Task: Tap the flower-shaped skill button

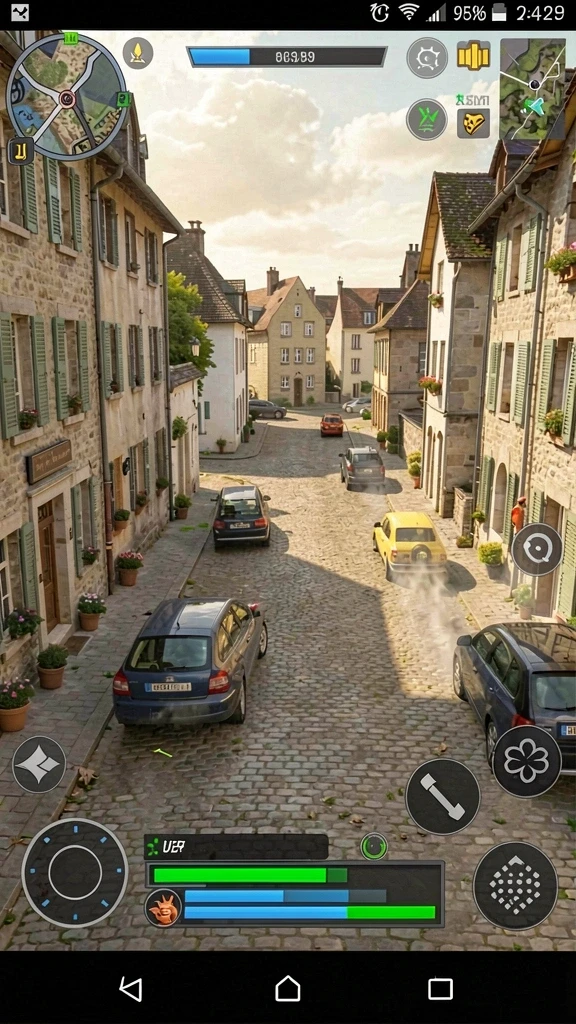Action: coord(527,761)
